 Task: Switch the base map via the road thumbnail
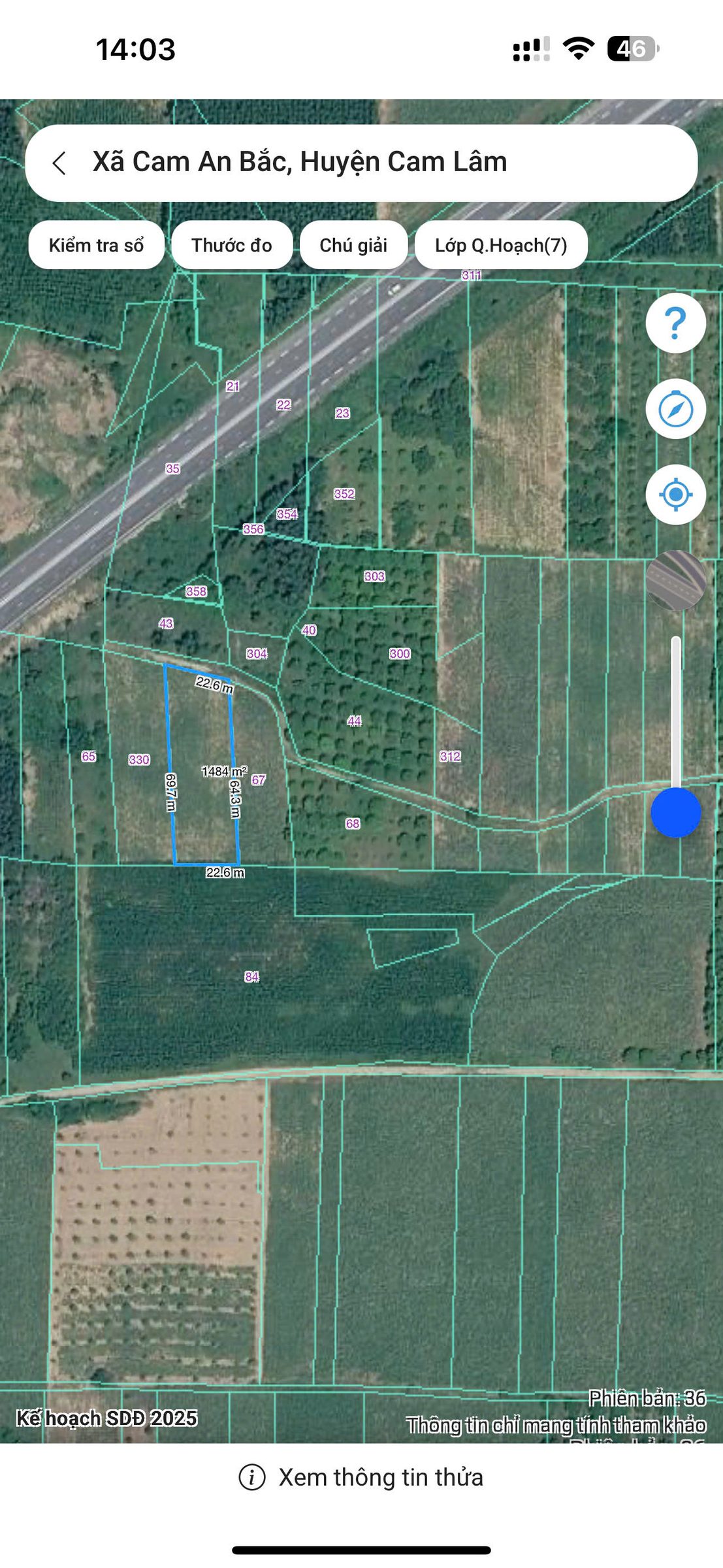point(675,580)
